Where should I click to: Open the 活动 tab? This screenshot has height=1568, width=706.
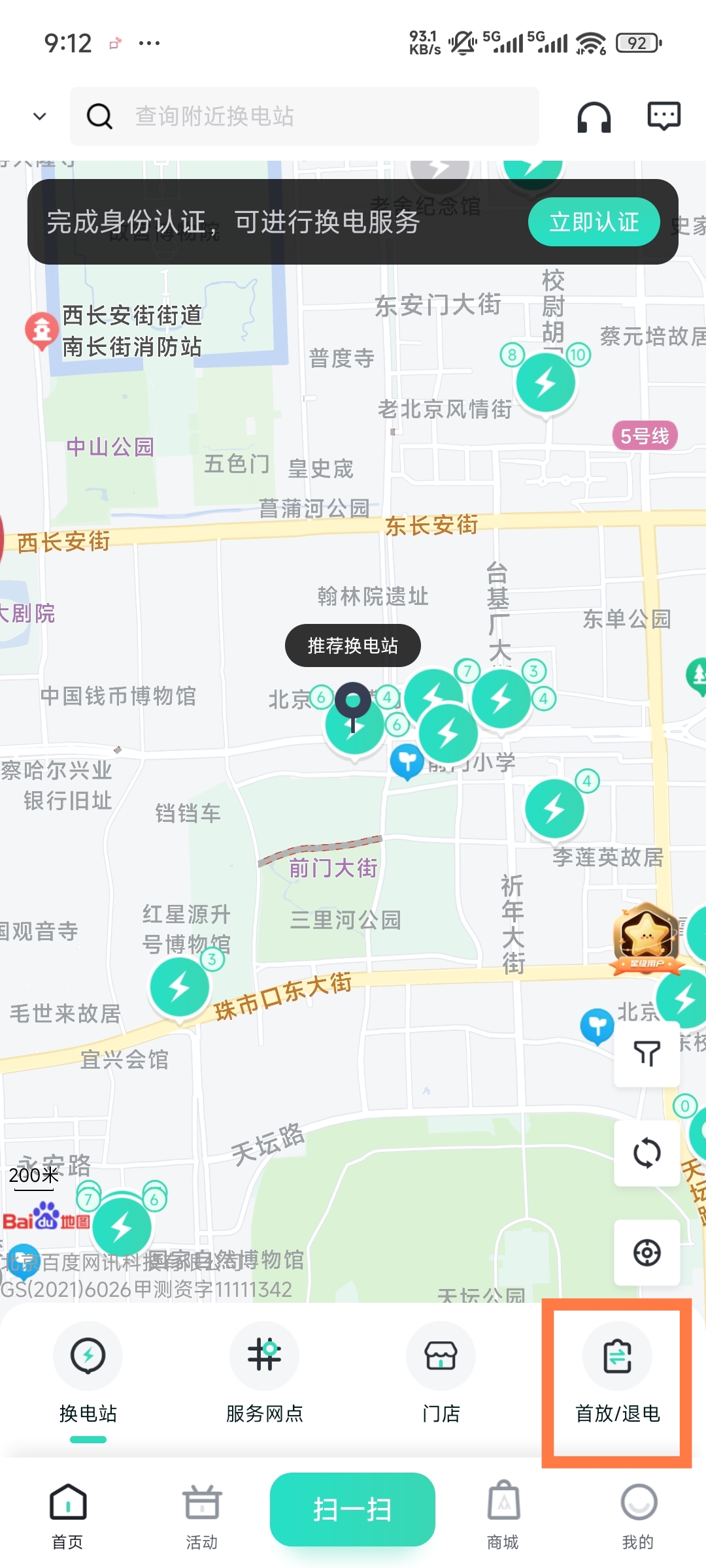coord(201,1516)
